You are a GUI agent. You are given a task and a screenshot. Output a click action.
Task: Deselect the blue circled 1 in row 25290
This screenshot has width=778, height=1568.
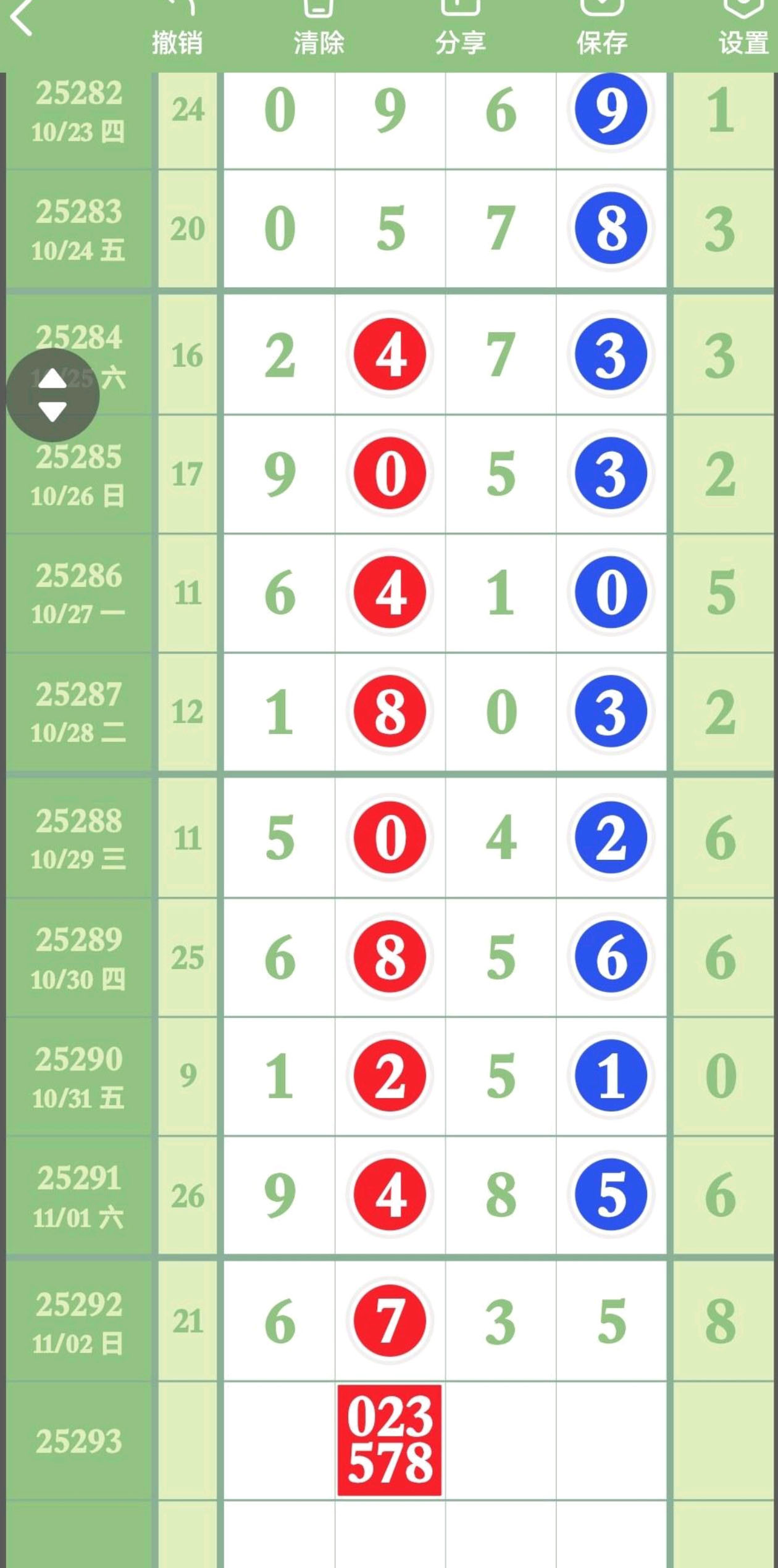611,1077
